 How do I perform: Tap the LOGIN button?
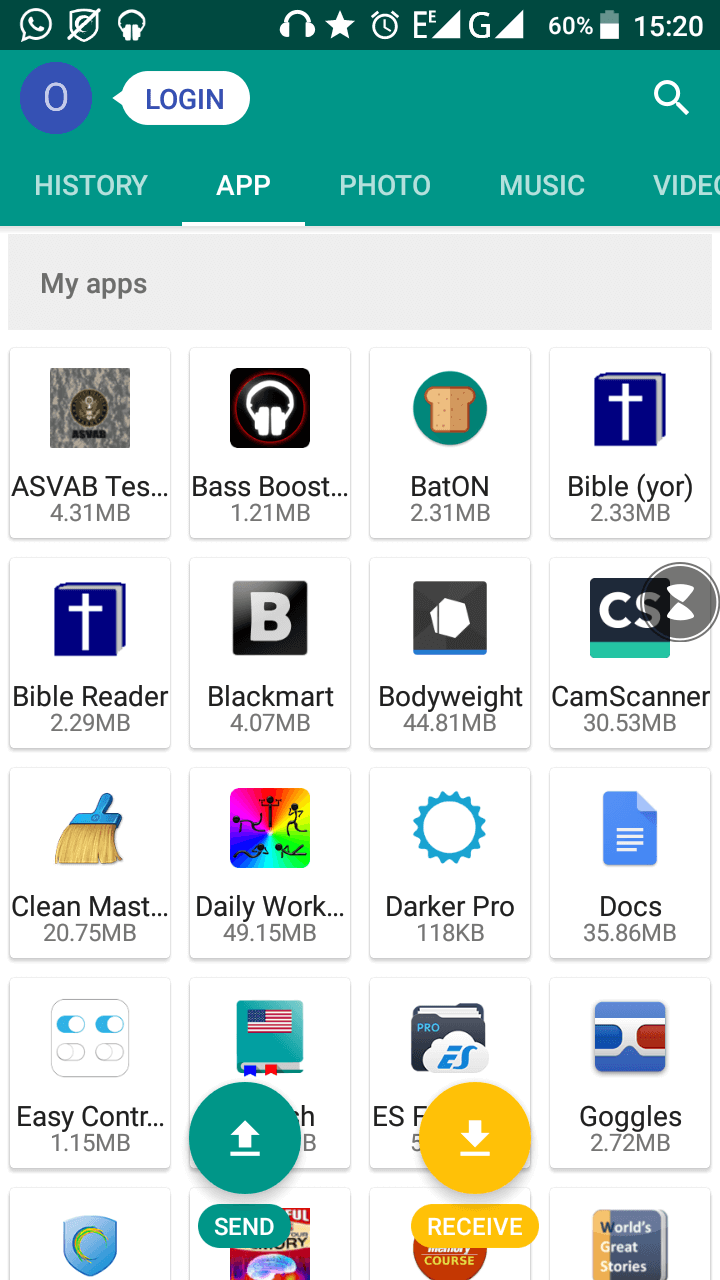point(184,98)
